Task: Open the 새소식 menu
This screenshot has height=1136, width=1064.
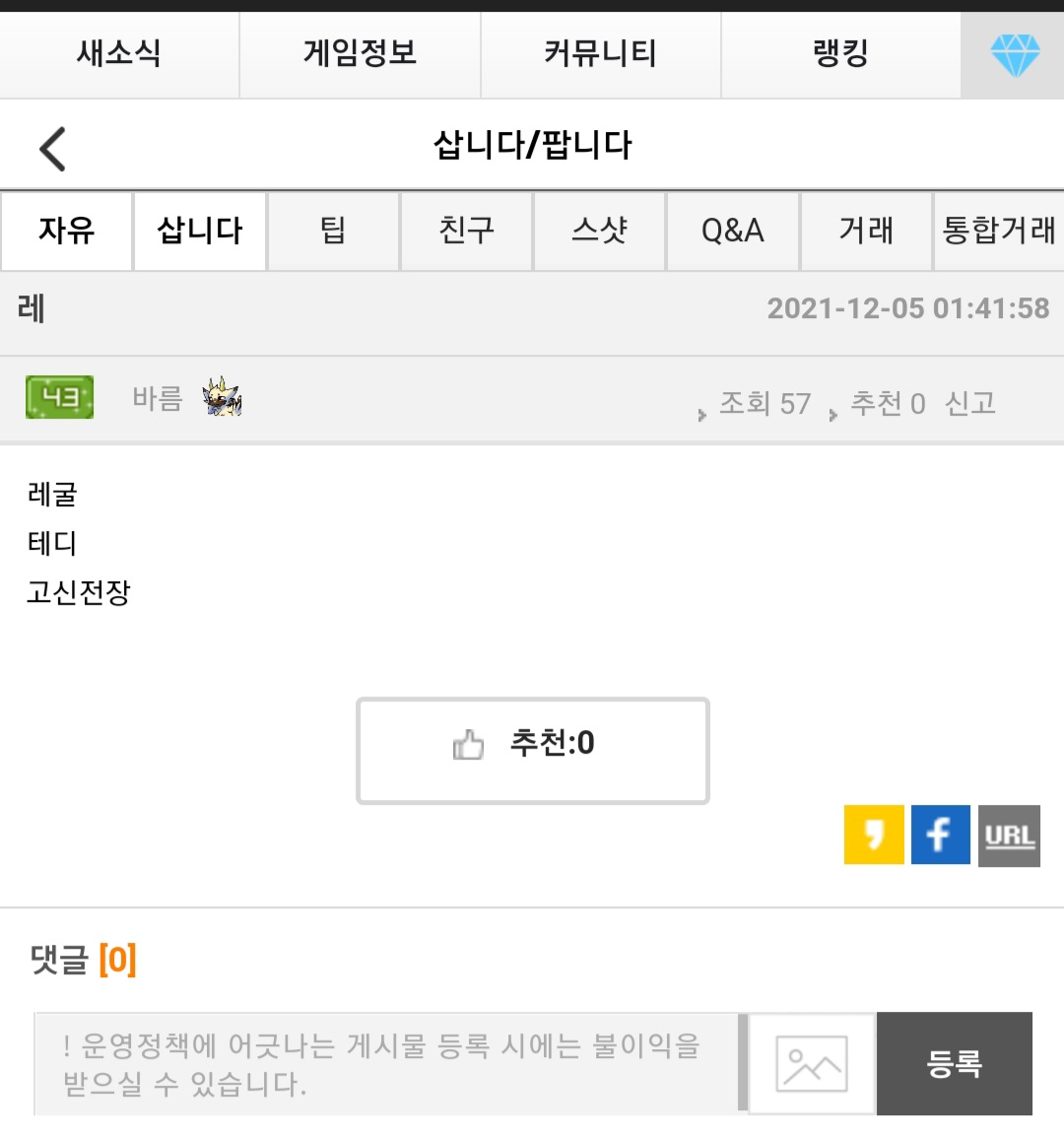Action: coord(119,53)
